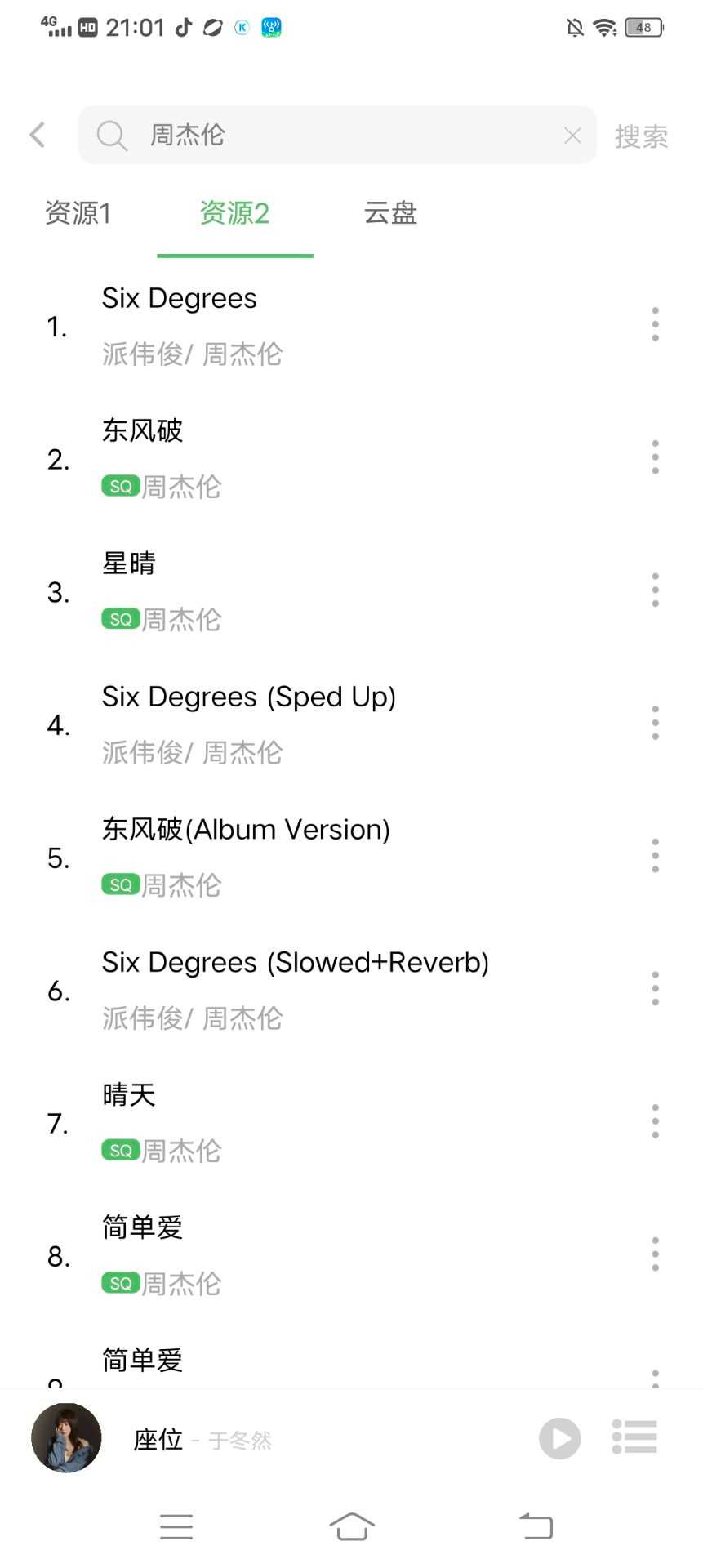Viewport: 703px width, 1568px height.
Task: Open more options for Six Degrees track one
Action: [655, 325]
